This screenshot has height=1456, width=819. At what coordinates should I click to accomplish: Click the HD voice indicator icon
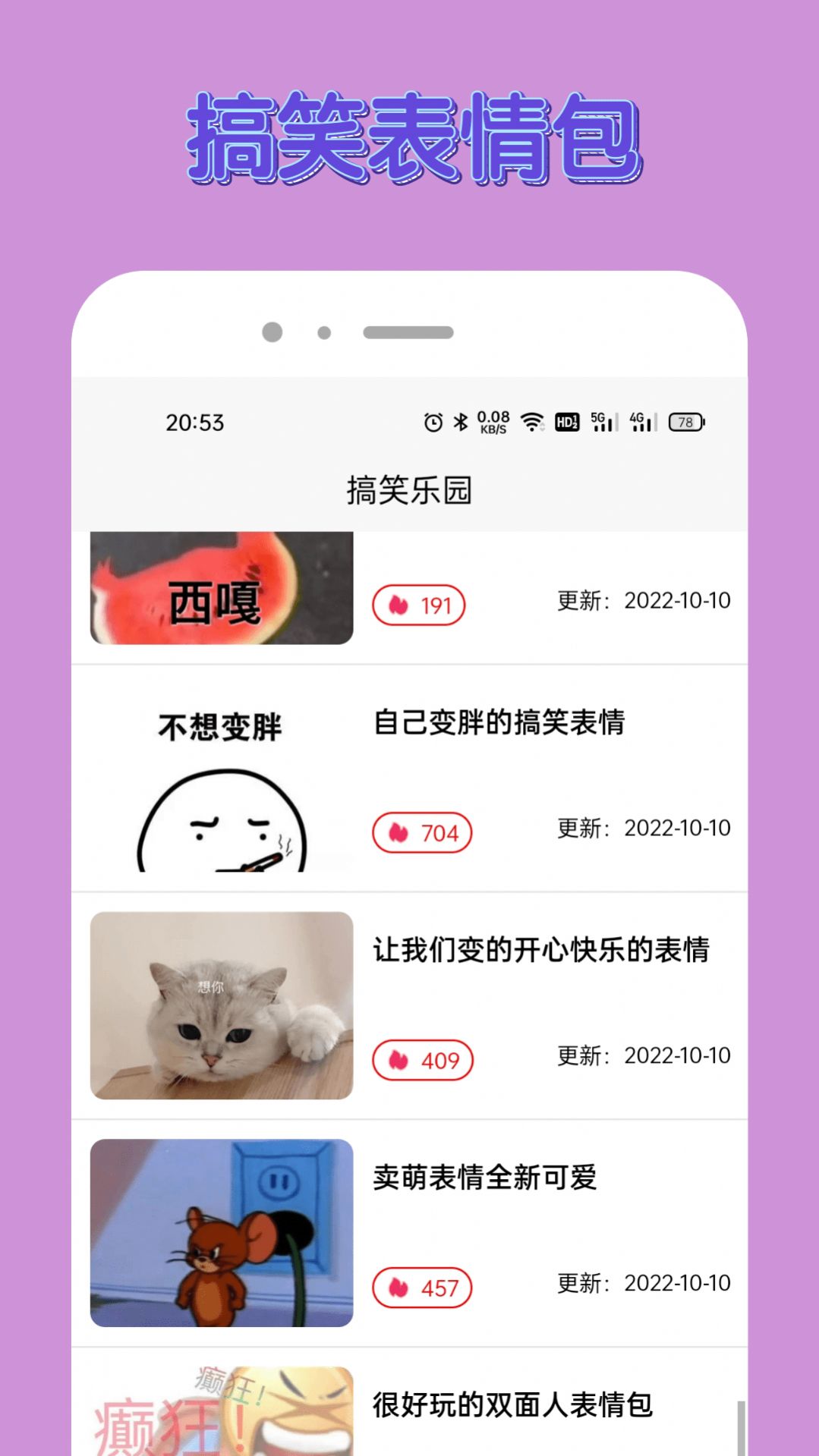[567, 422]
